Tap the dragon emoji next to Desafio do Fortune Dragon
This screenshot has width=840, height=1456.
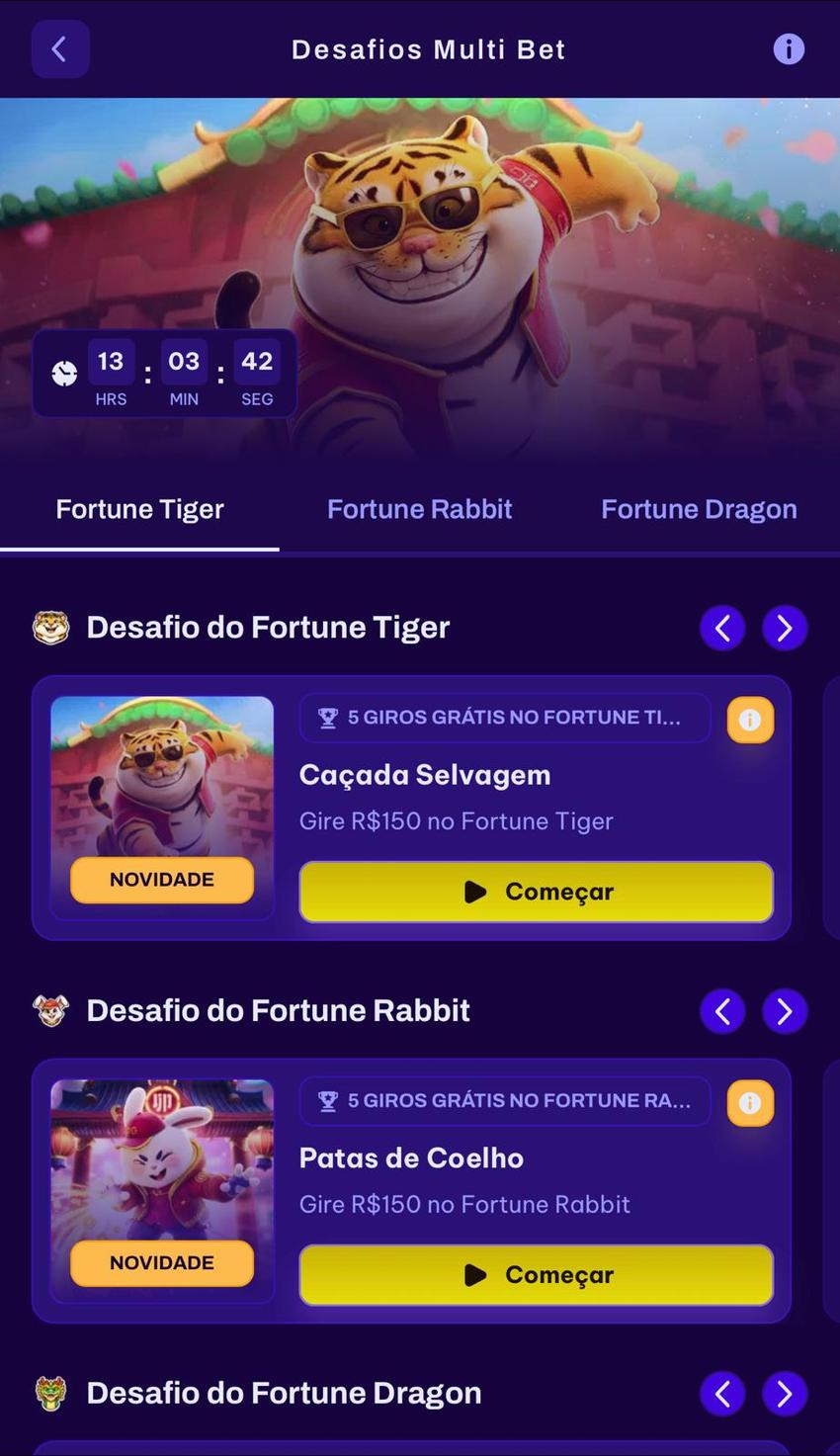tap(51, 1393)
